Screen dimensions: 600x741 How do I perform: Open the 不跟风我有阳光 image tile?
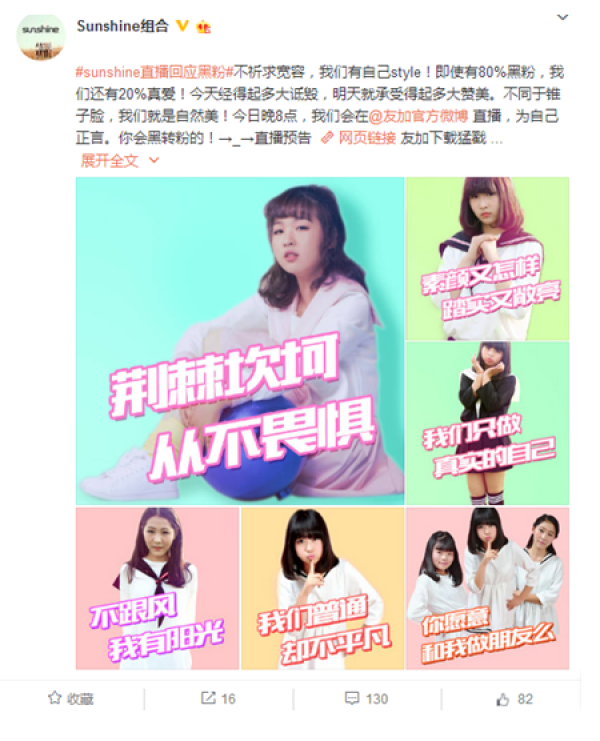coord(157,588)
